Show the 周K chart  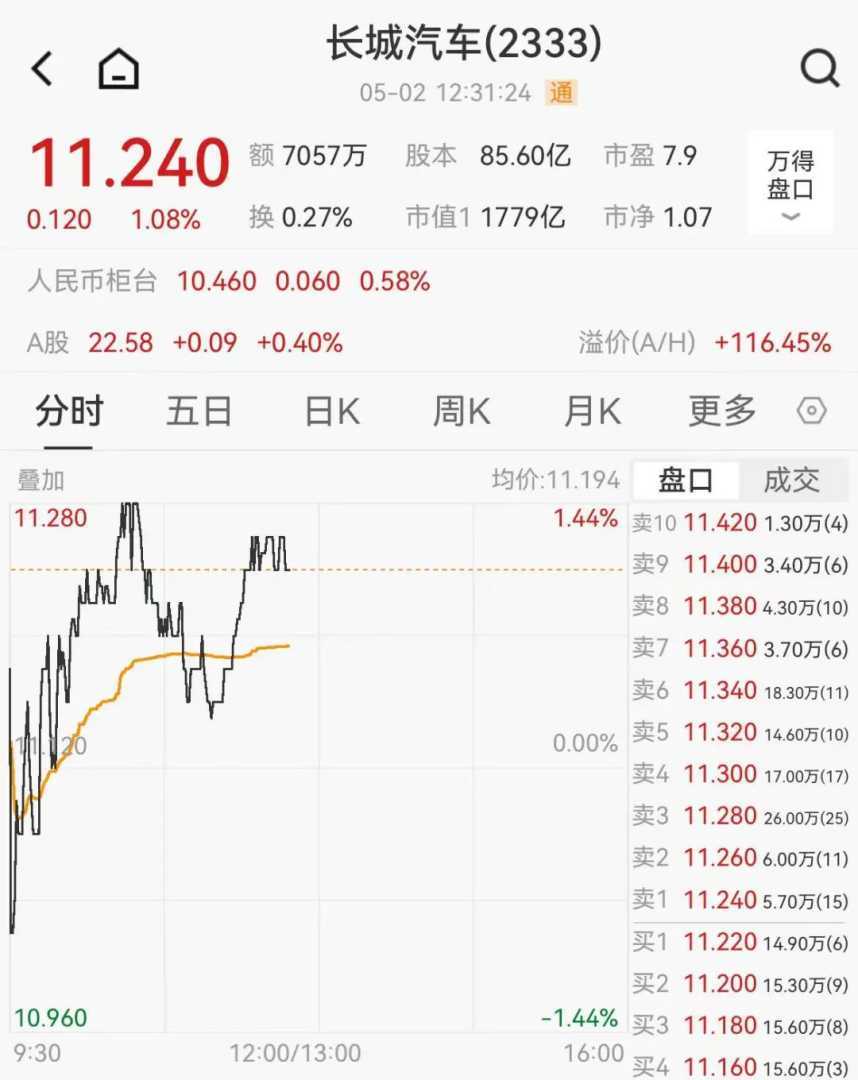pos(461,411)
